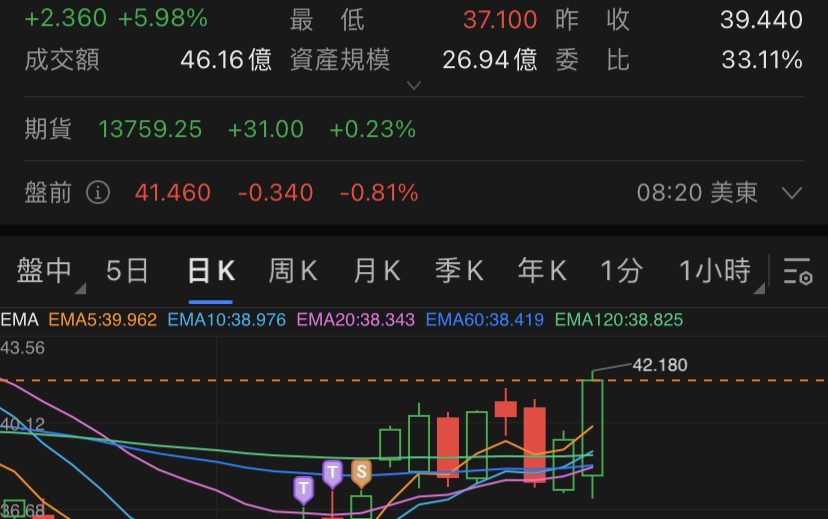Switch to the 盤中 intraday chart
The height and width of the screenshot is (519, 828).
[x=45, y=270]
